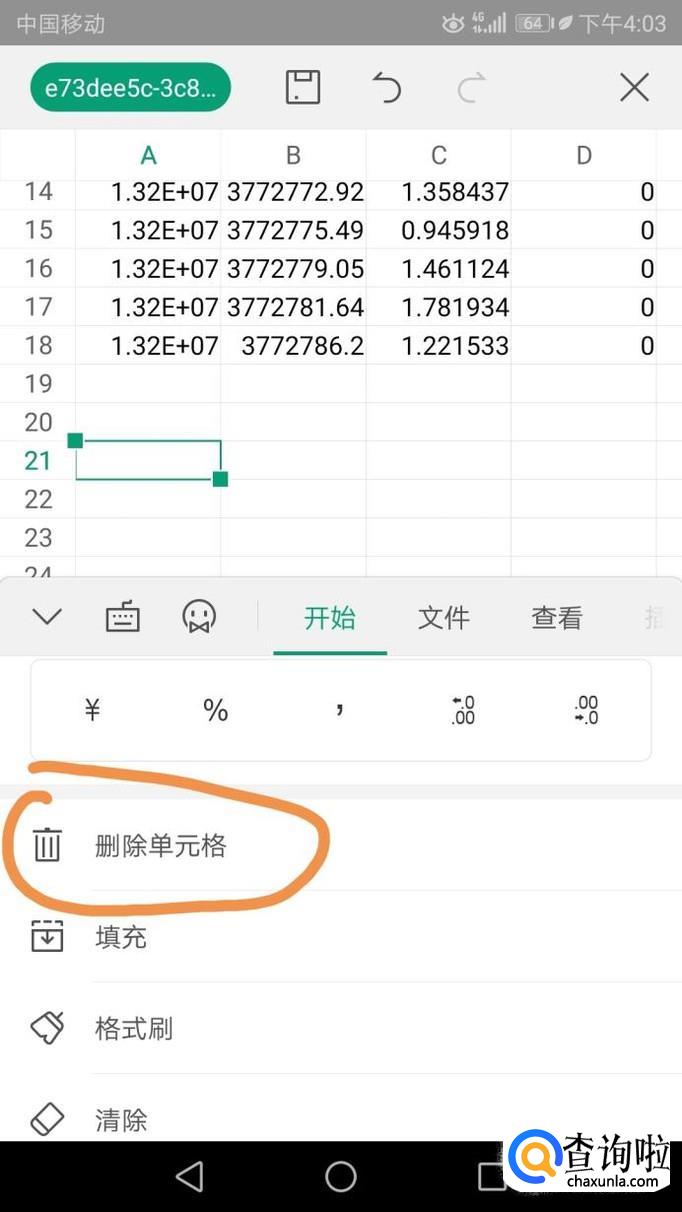Choose the 格式刷 format painter

click(x=133, y=1028)
